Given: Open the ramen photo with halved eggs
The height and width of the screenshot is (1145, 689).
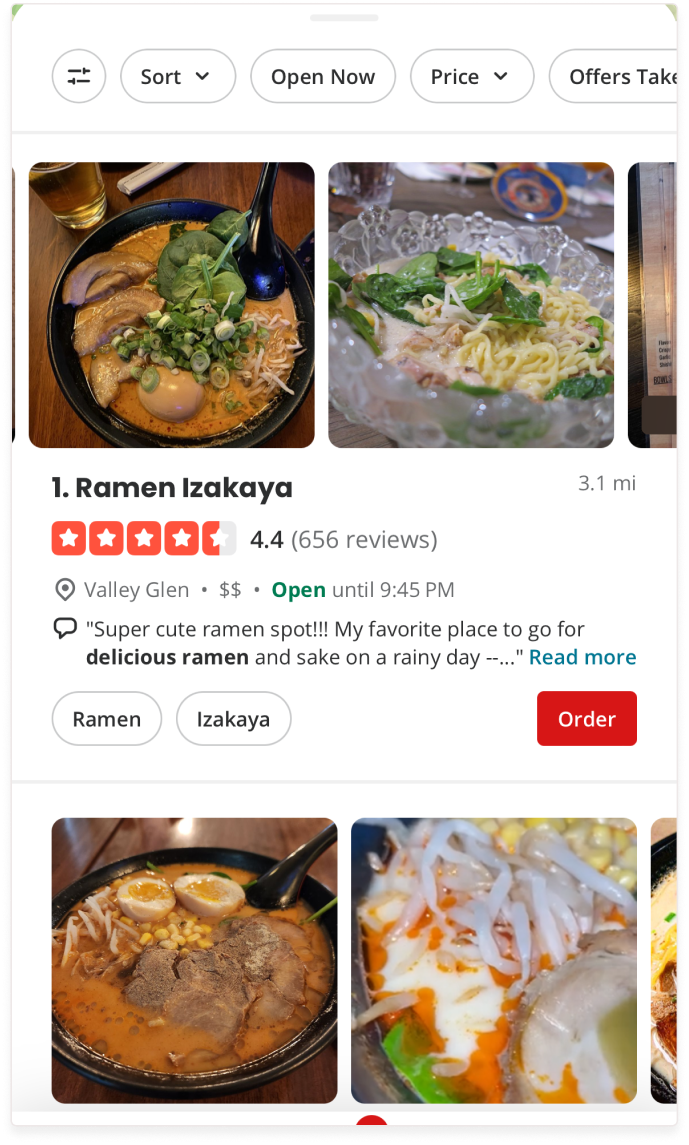Looking at the screenshot, I should [x=194, y=960].
